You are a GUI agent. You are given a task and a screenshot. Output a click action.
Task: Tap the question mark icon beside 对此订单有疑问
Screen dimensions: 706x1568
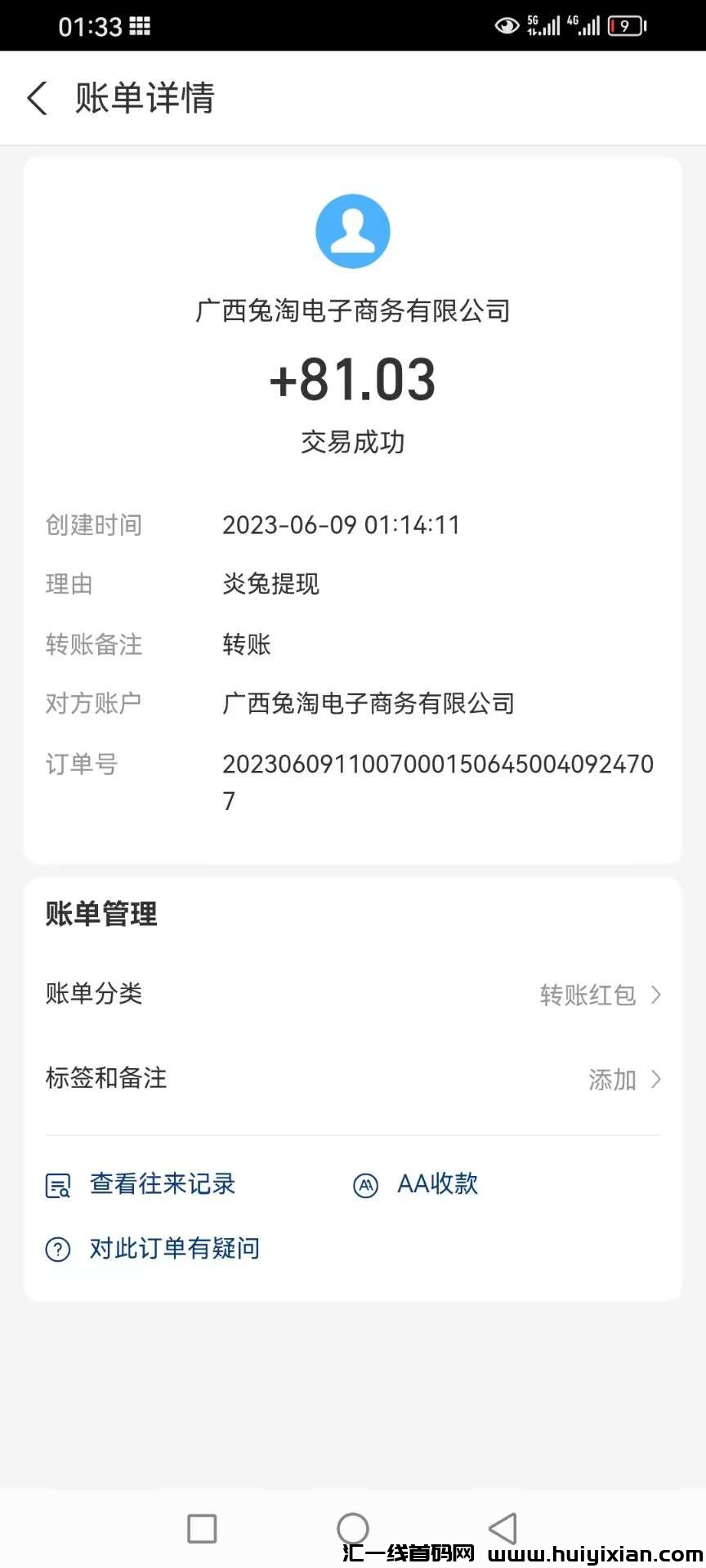point(56,1248)
